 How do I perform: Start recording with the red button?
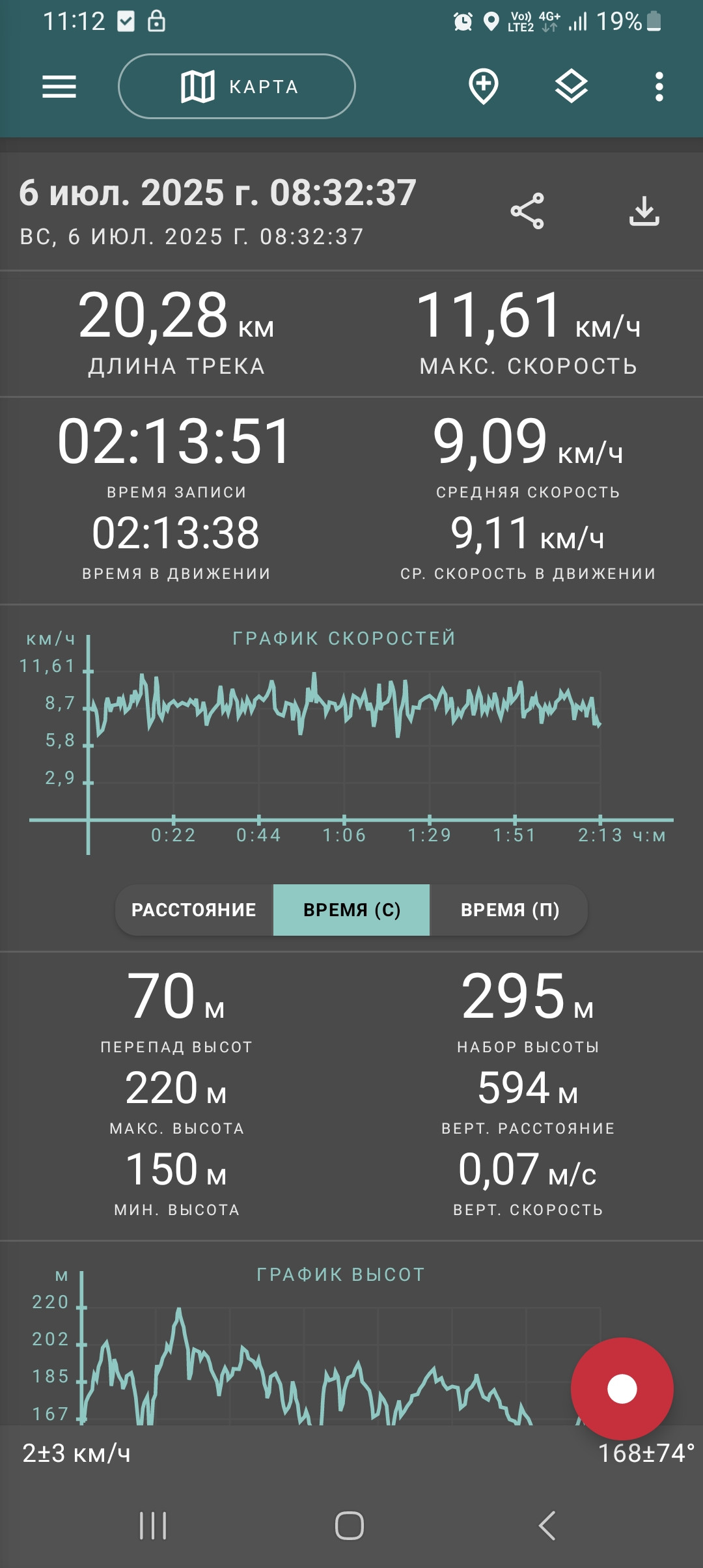click(x=622, y=1389)
